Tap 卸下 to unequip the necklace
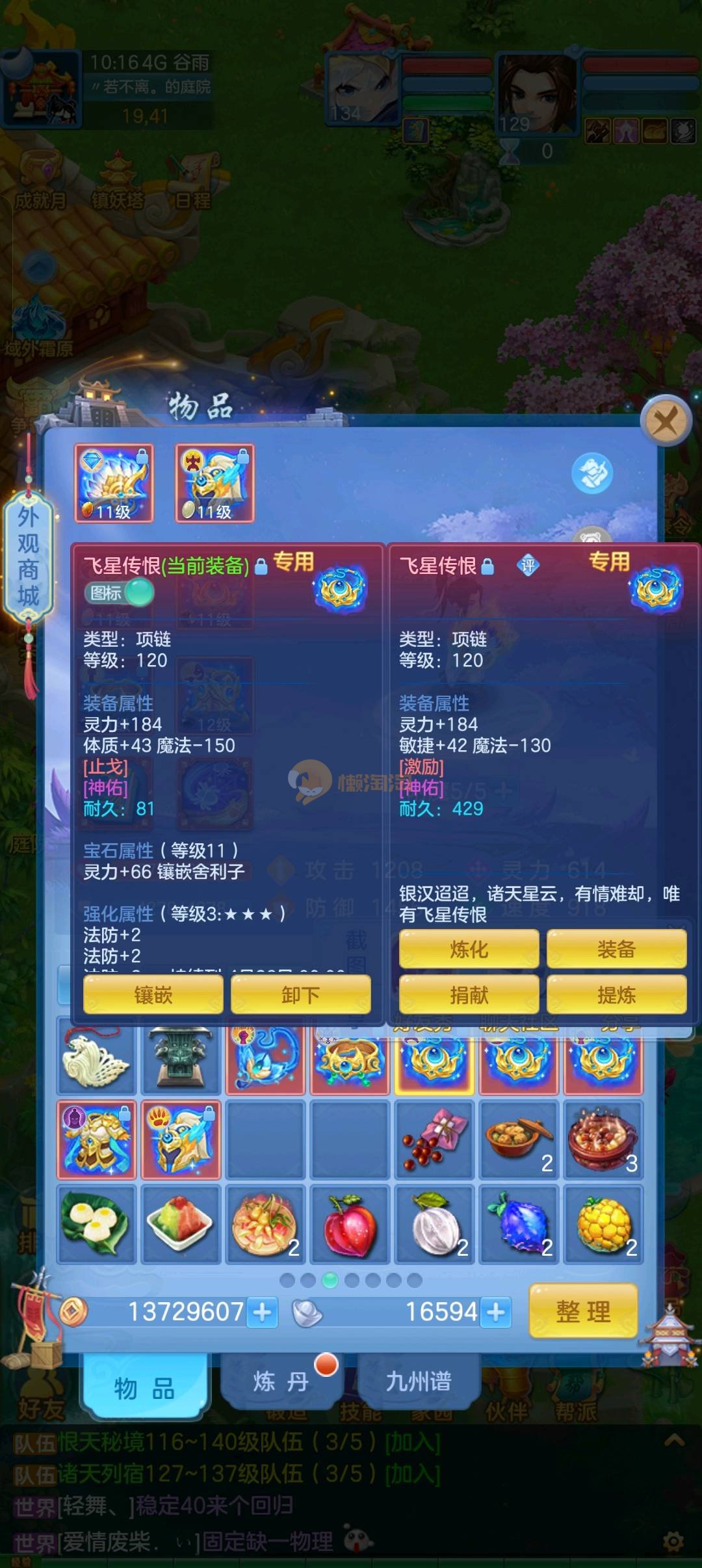 [300, 995]
